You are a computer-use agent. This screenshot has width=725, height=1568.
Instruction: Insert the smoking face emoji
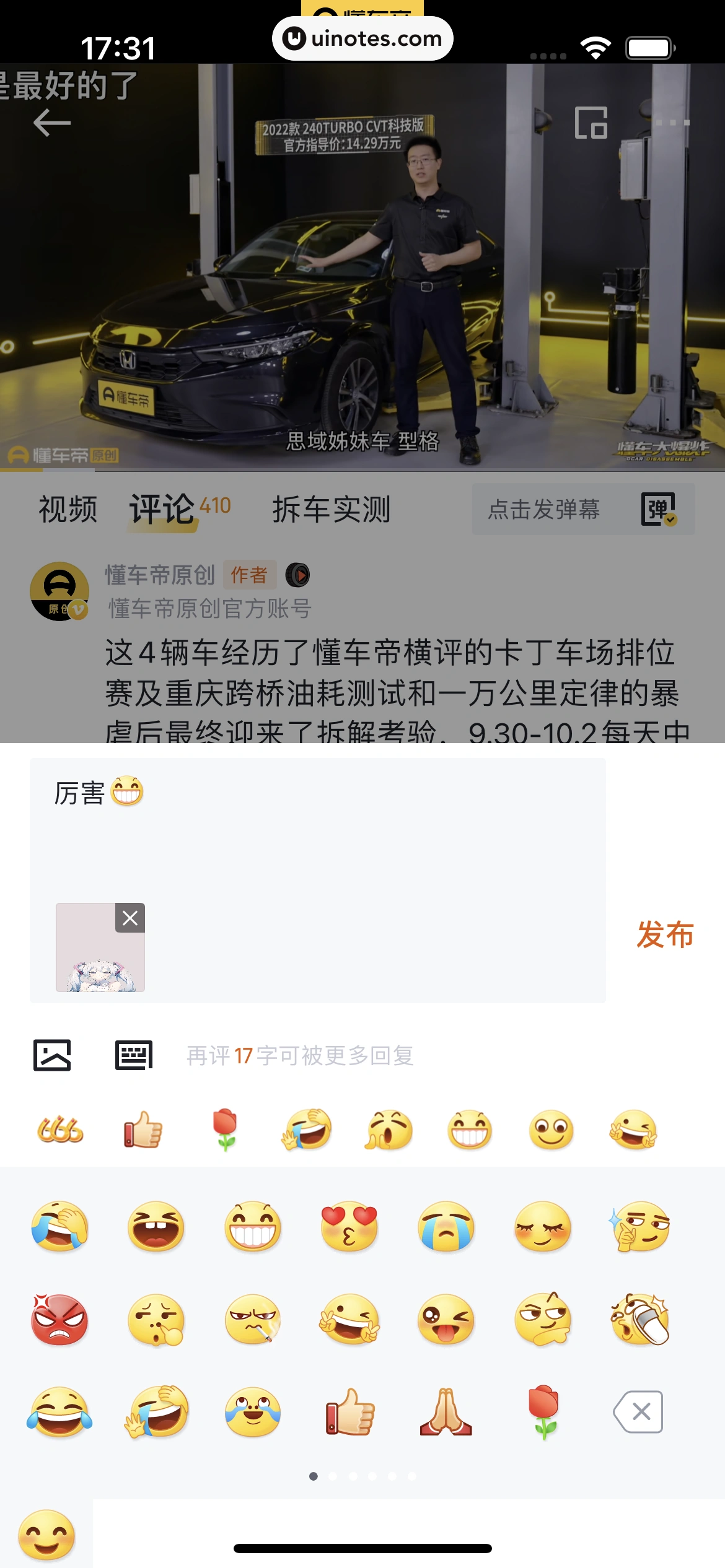click(253, 1319)
